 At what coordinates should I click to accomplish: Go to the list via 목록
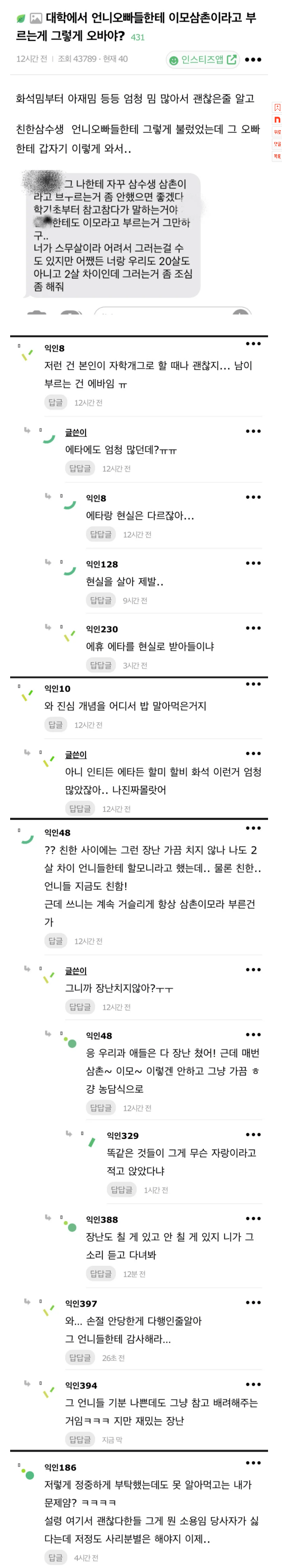tap(277, 156)
